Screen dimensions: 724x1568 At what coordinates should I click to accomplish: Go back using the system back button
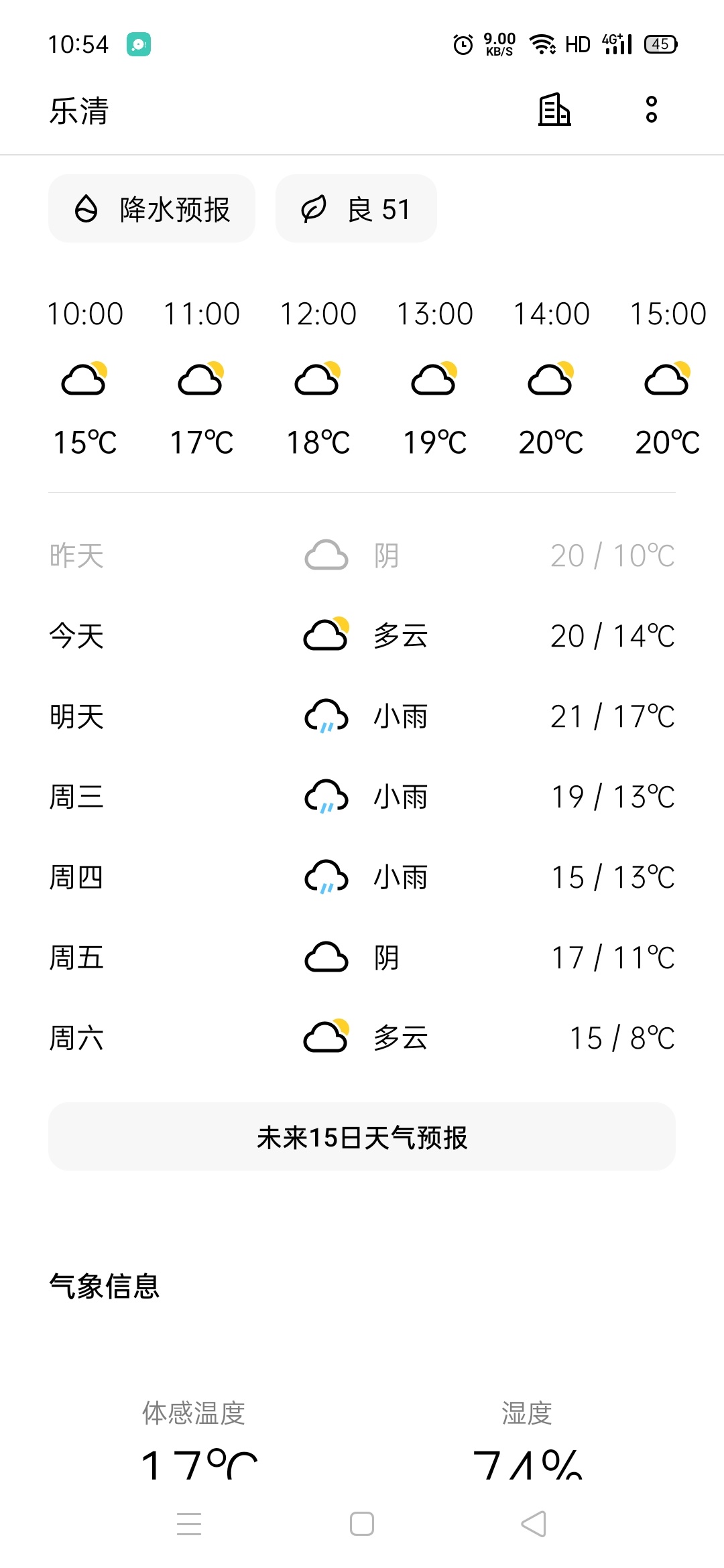point(534,1524)
